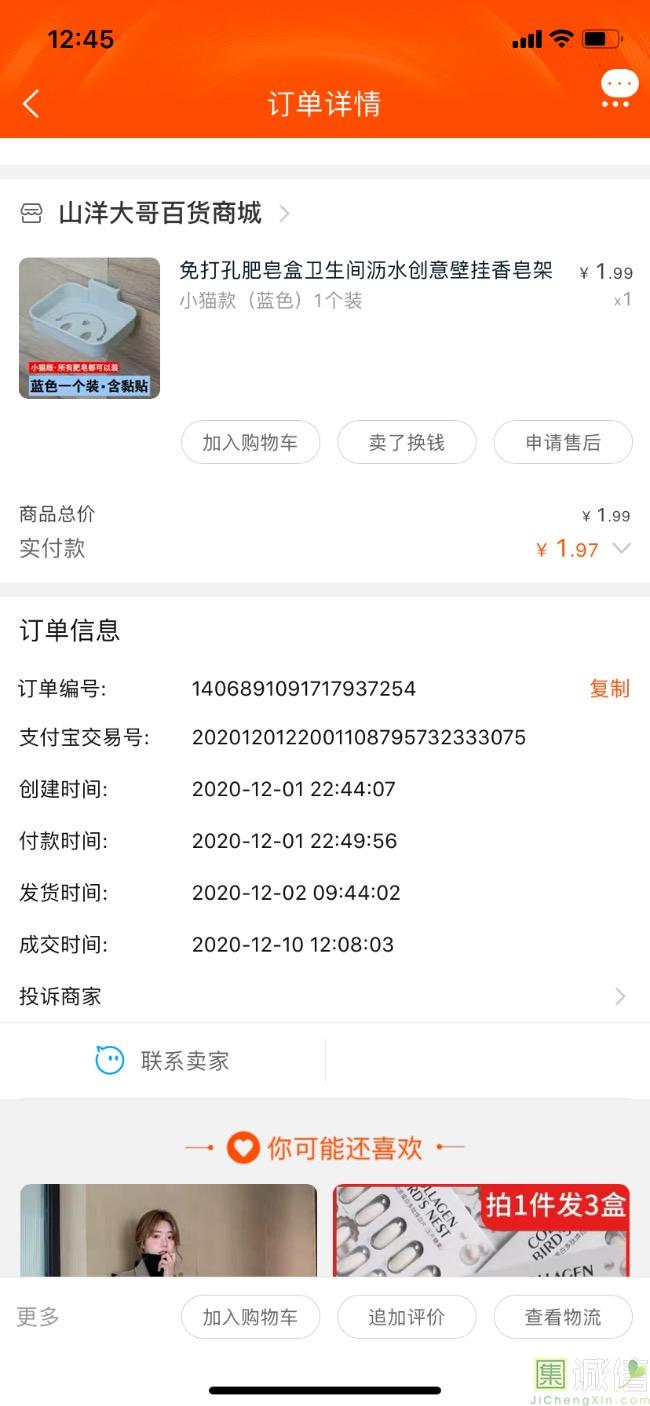Copy the order number with 复制
Screen dimensions: 650x1406
(x=609, y=688)
